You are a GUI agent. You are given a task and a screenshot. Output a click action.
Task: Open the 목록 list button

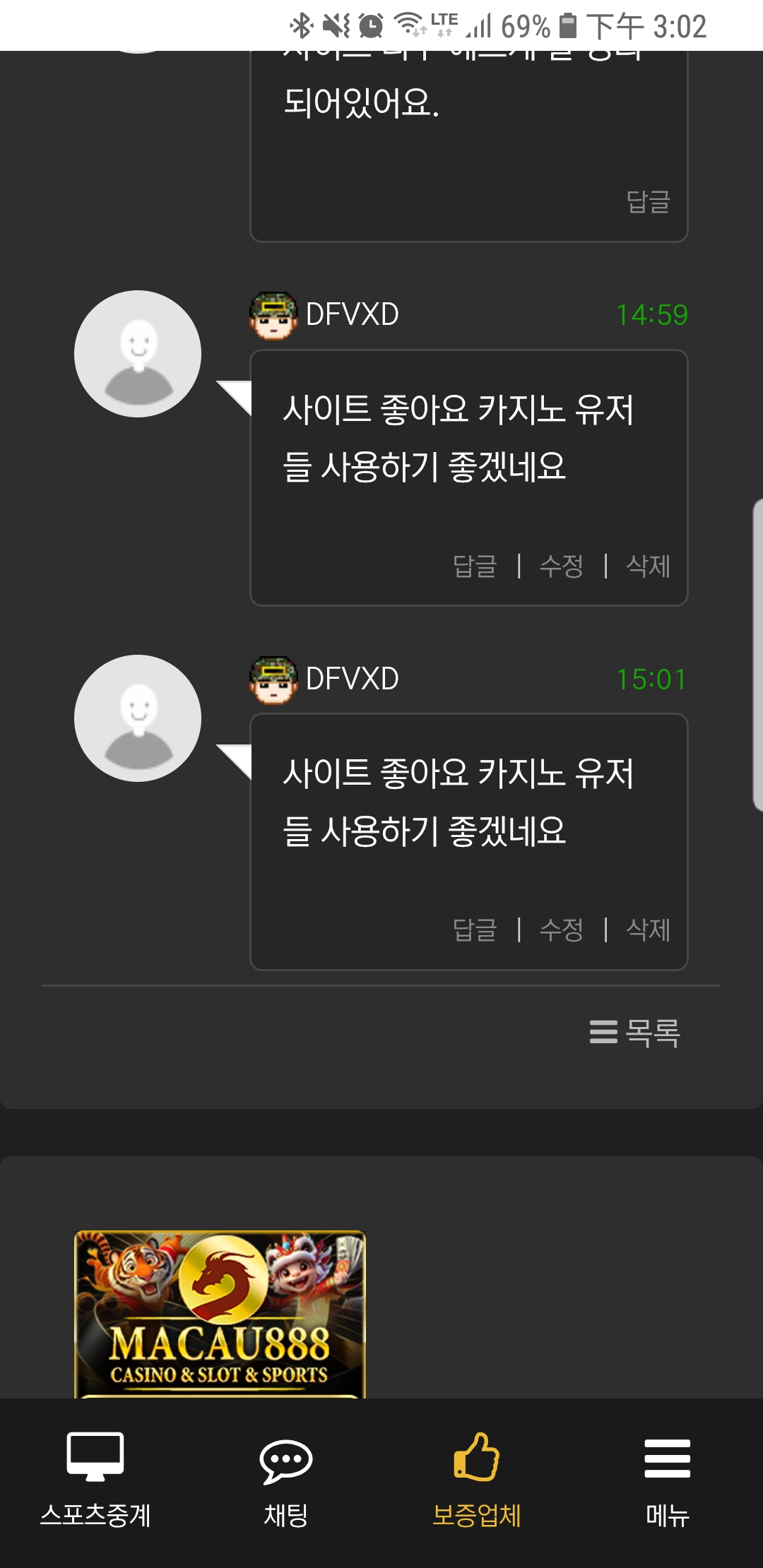[x=635, y=1033]
